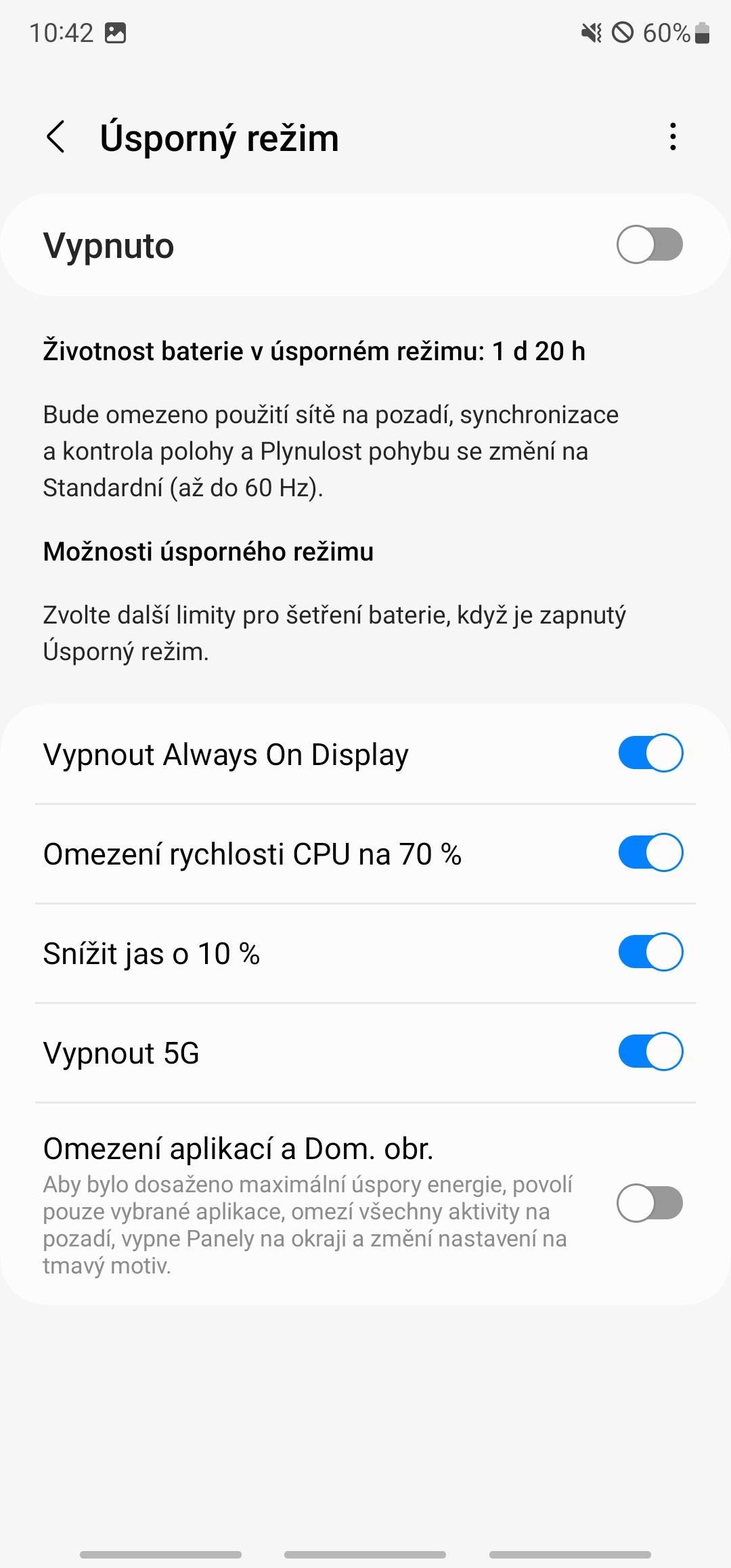Image resolution: width=731 pixels, height=1568 pixels.
Task: Turn on the Vypnuto power saving switch
Action: (650, 244)
